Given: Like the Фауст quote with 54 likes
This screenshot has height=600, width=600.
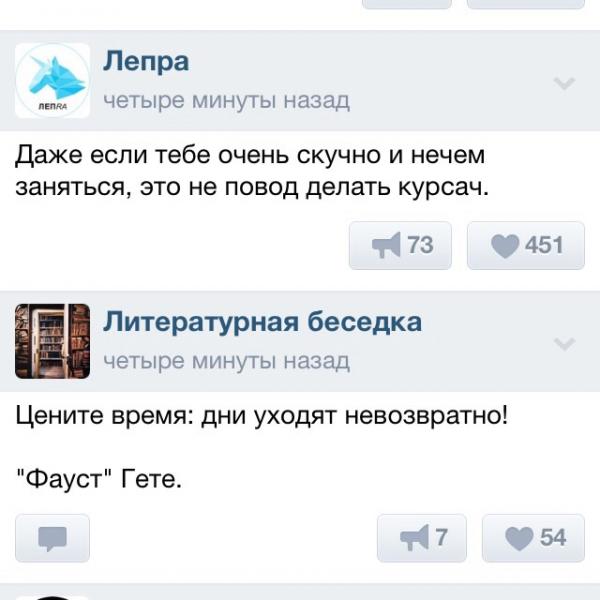Looking at the screenshot, I should (533, 538).
